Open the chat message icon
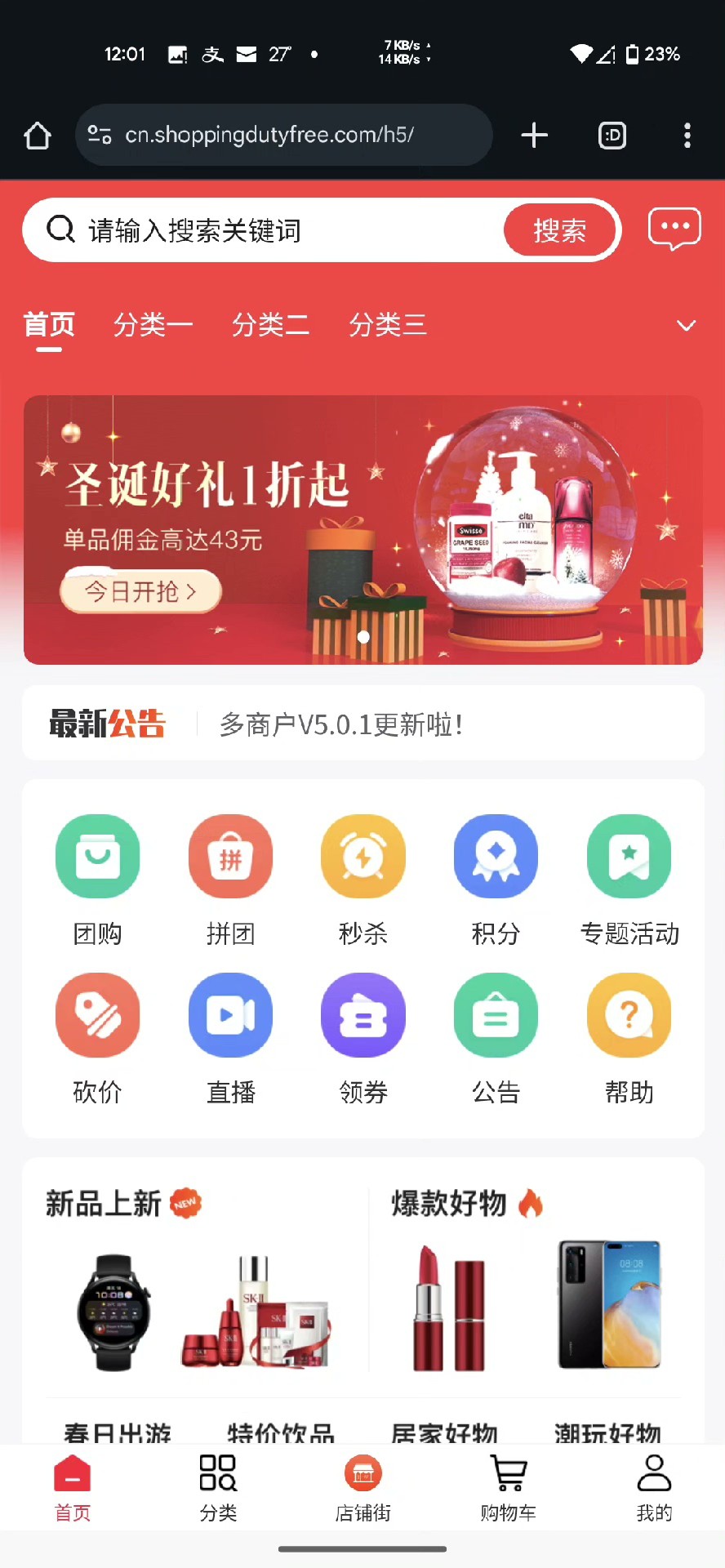Image resolution: width=725 pixels, height=1568 pixels. pos(674,229)
